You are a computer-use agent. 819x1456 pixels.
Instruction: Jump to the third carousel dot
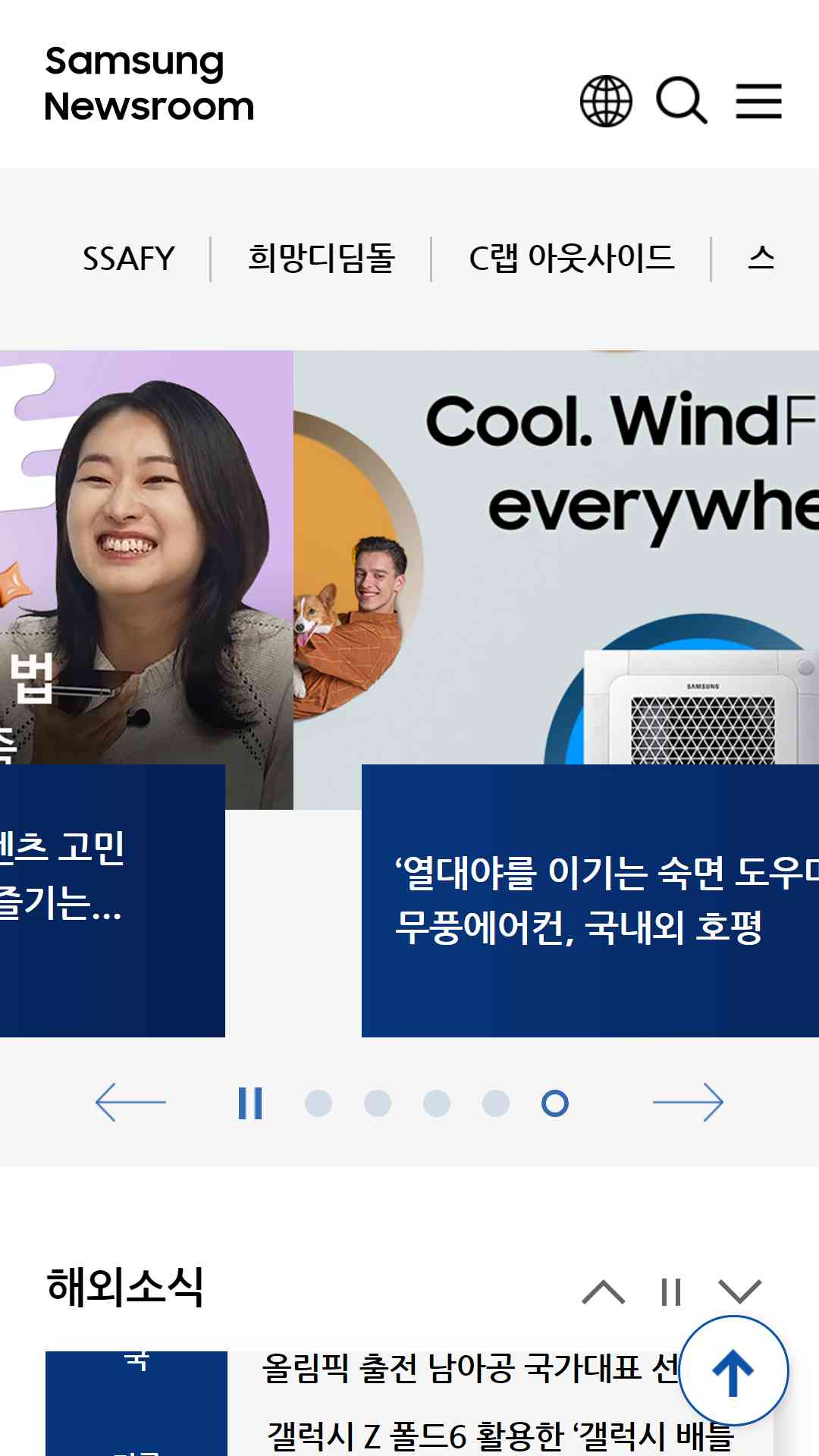coord(437,1103)
